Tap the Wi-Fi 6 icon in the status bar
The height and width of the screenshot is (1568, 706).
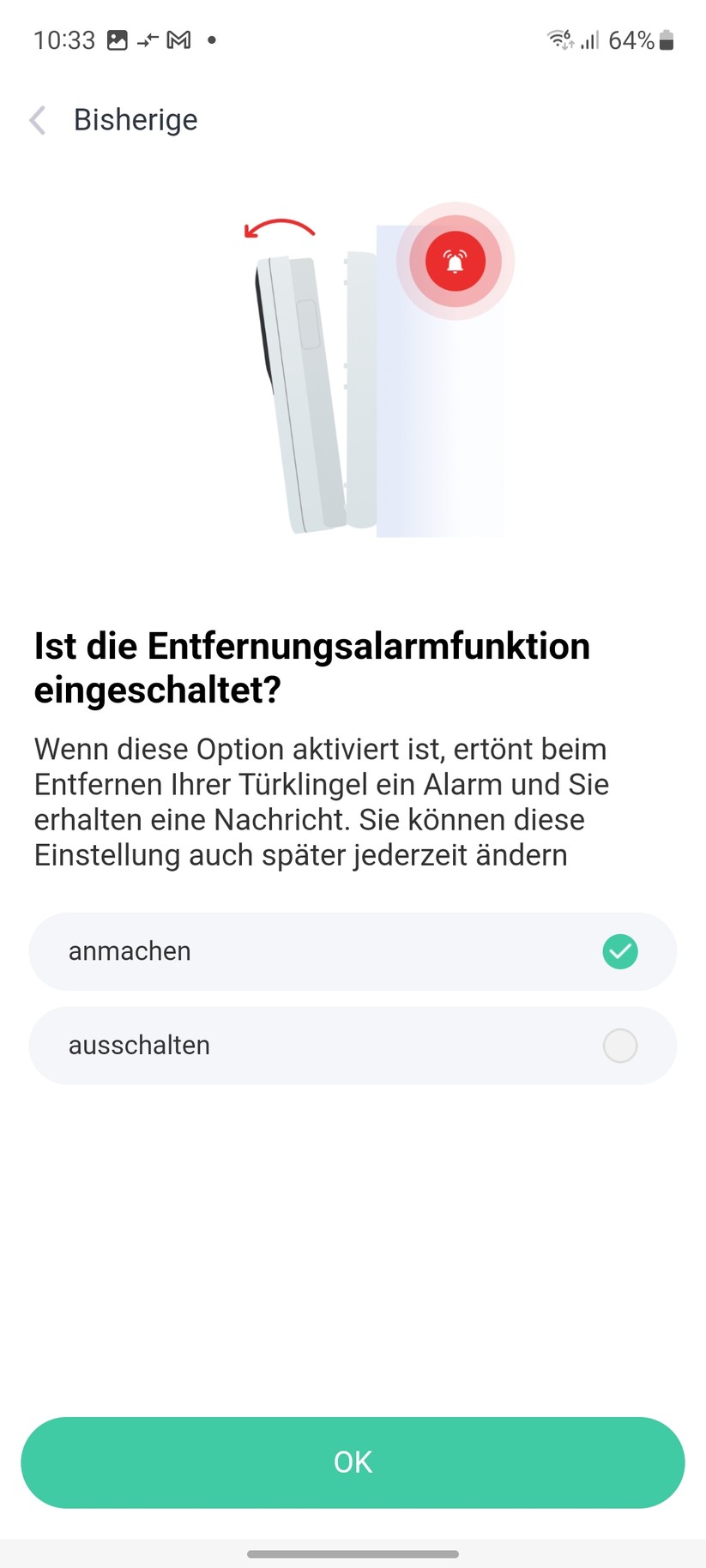click(559, 39)
